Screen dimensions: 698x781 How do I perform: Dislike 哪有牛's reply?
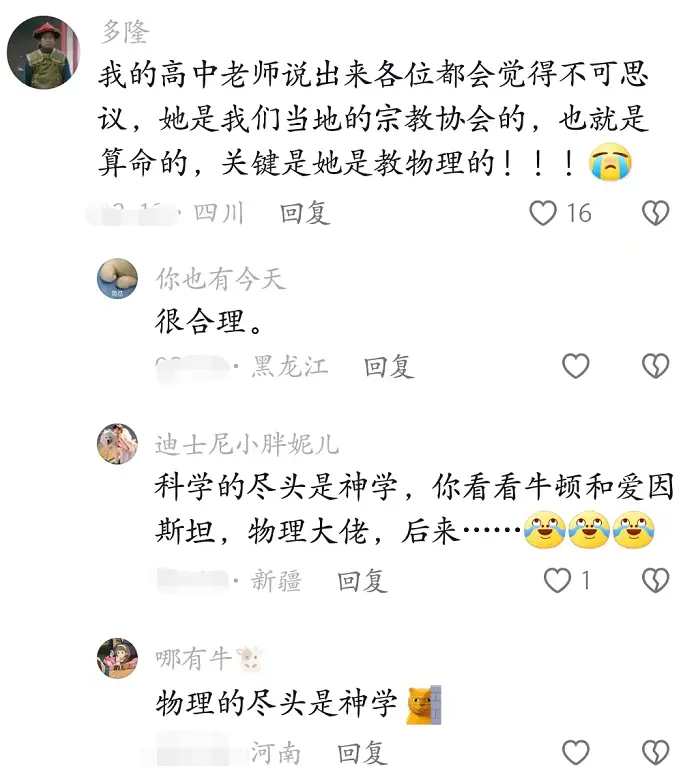pyautogui.click(x=655, y=752)
